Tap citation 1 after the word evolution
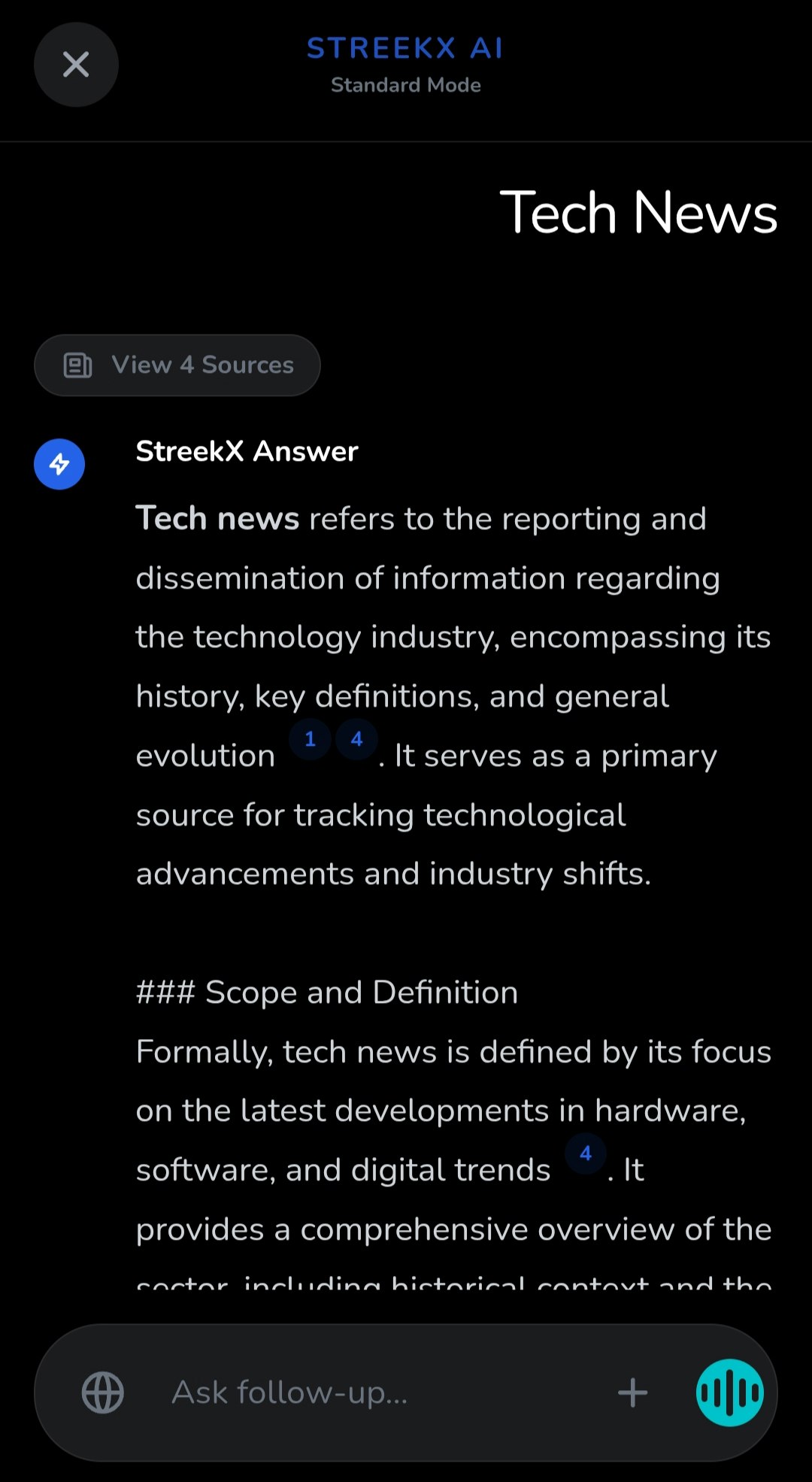 point(310,740)
